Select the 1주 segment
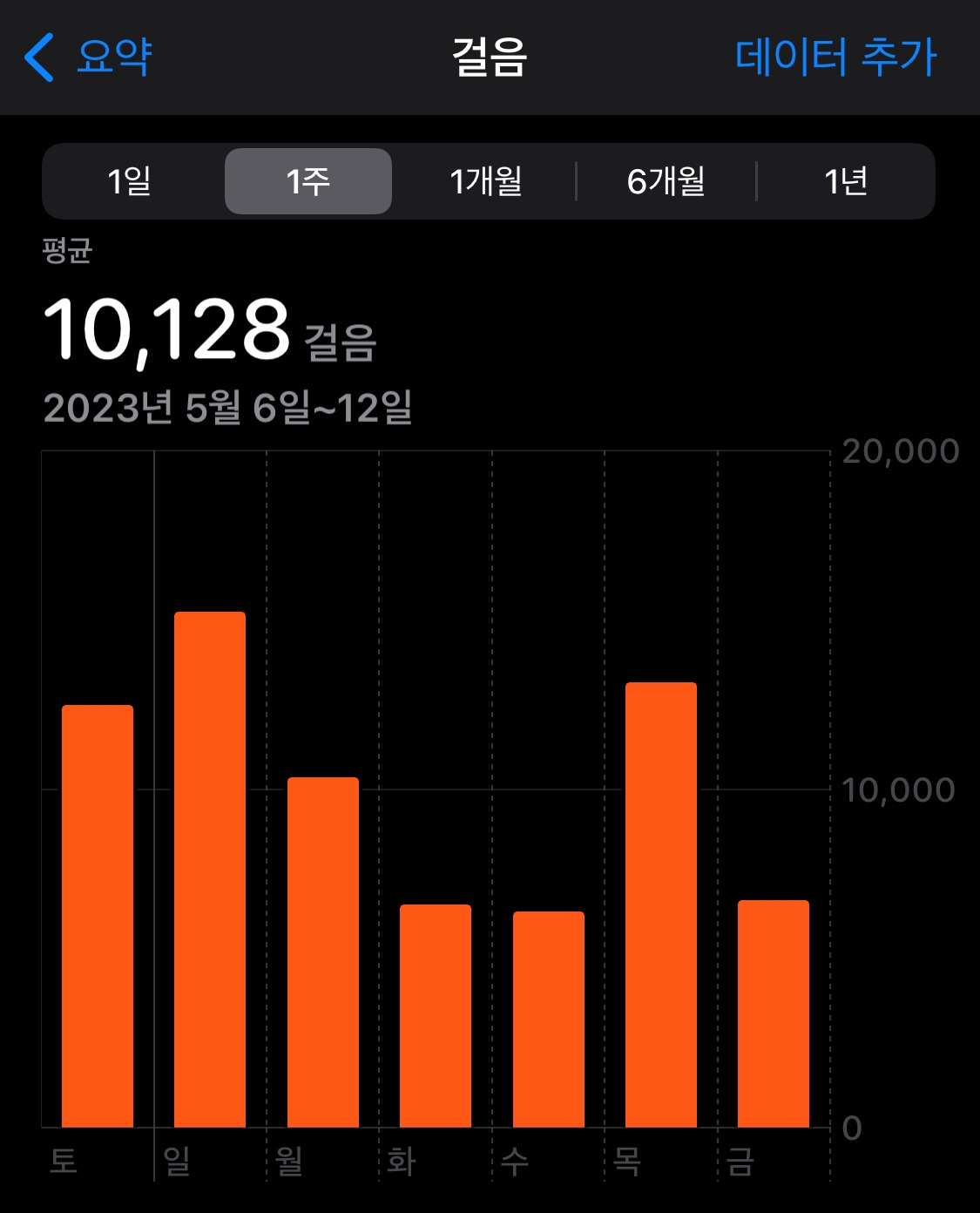The width and height of the screenshot is (980, 1213). click(308, 181)
